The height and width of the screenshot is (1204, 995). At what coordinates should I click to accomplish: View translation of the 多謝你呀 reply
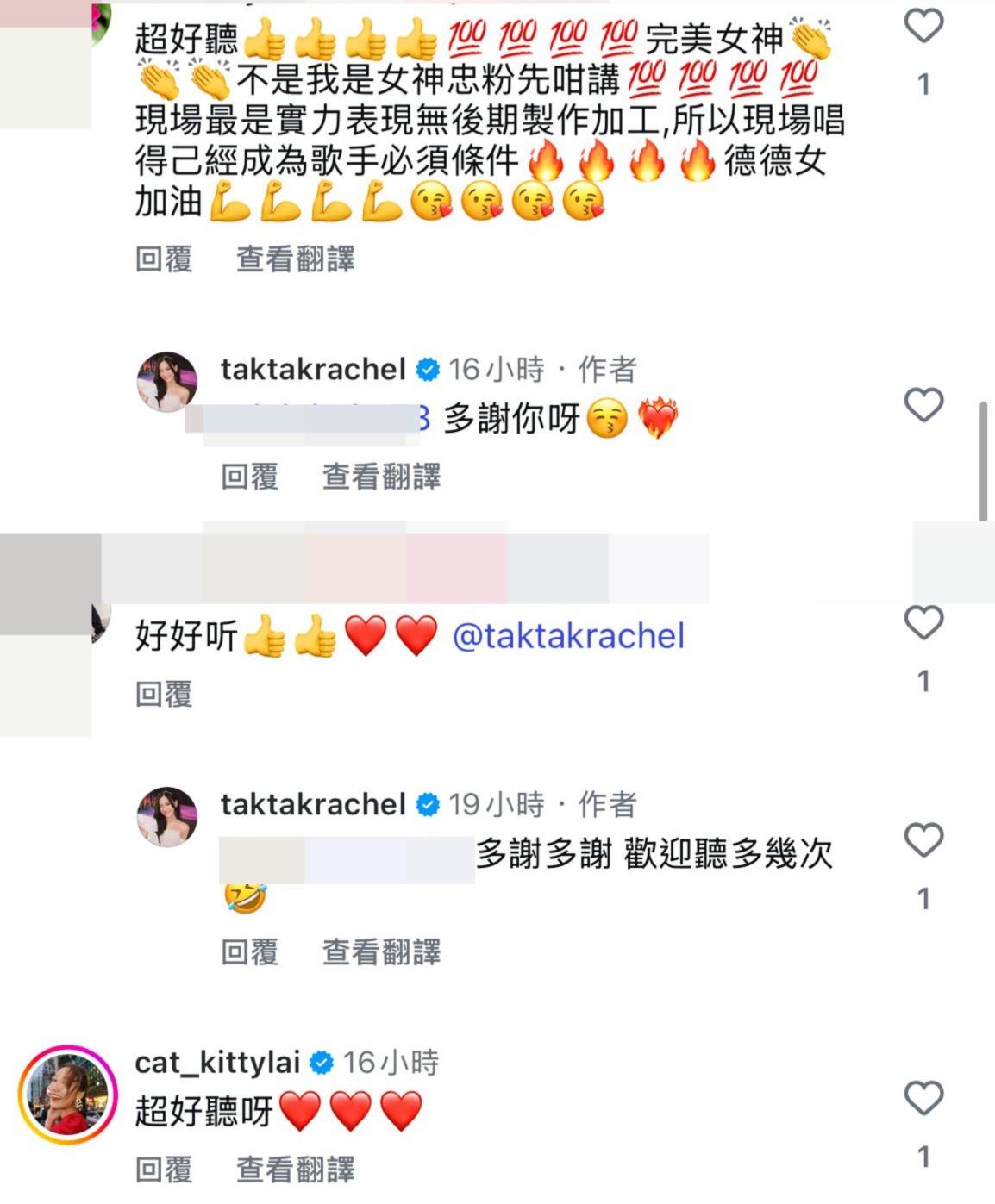[381, 476]
